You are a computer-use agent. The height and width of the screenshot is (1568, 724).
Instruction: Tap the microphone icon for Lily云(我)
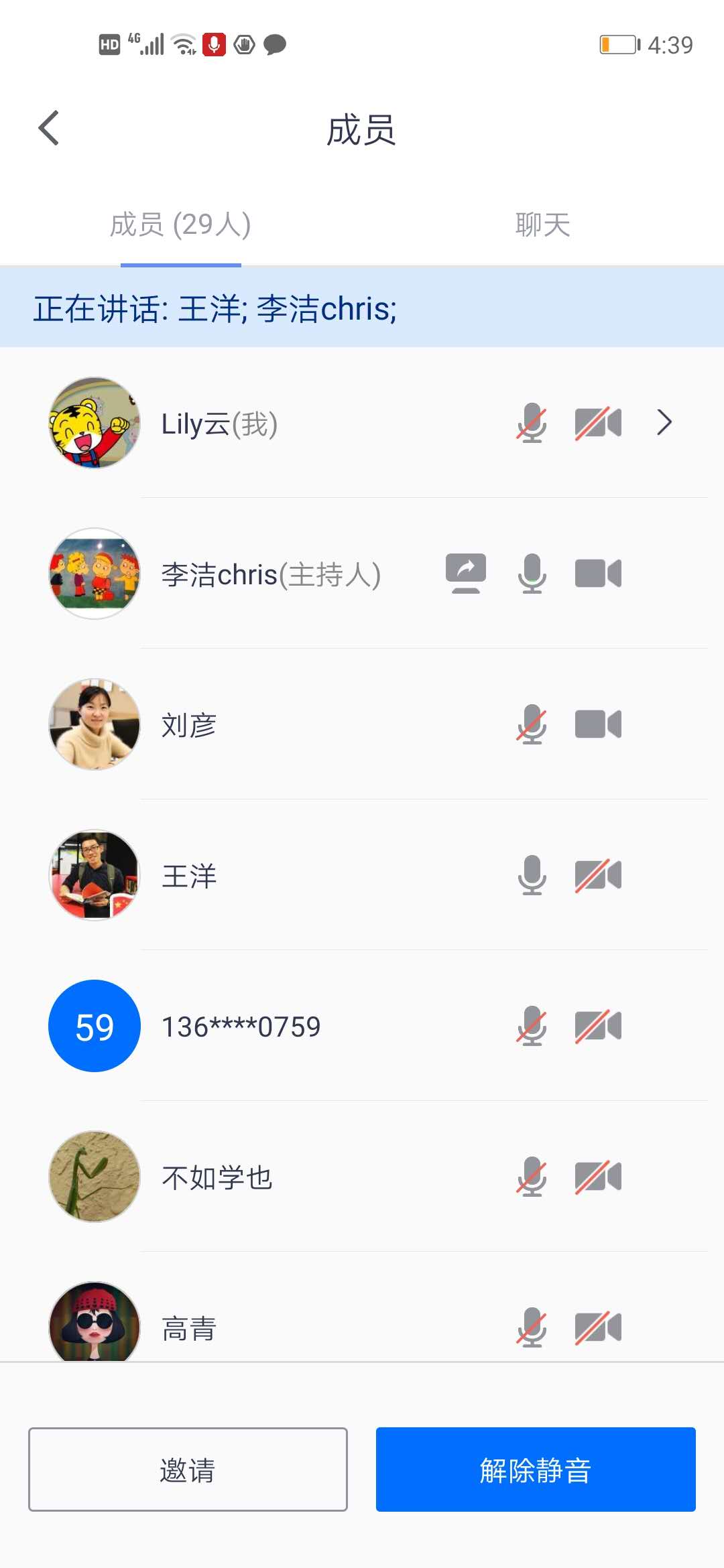532,423
